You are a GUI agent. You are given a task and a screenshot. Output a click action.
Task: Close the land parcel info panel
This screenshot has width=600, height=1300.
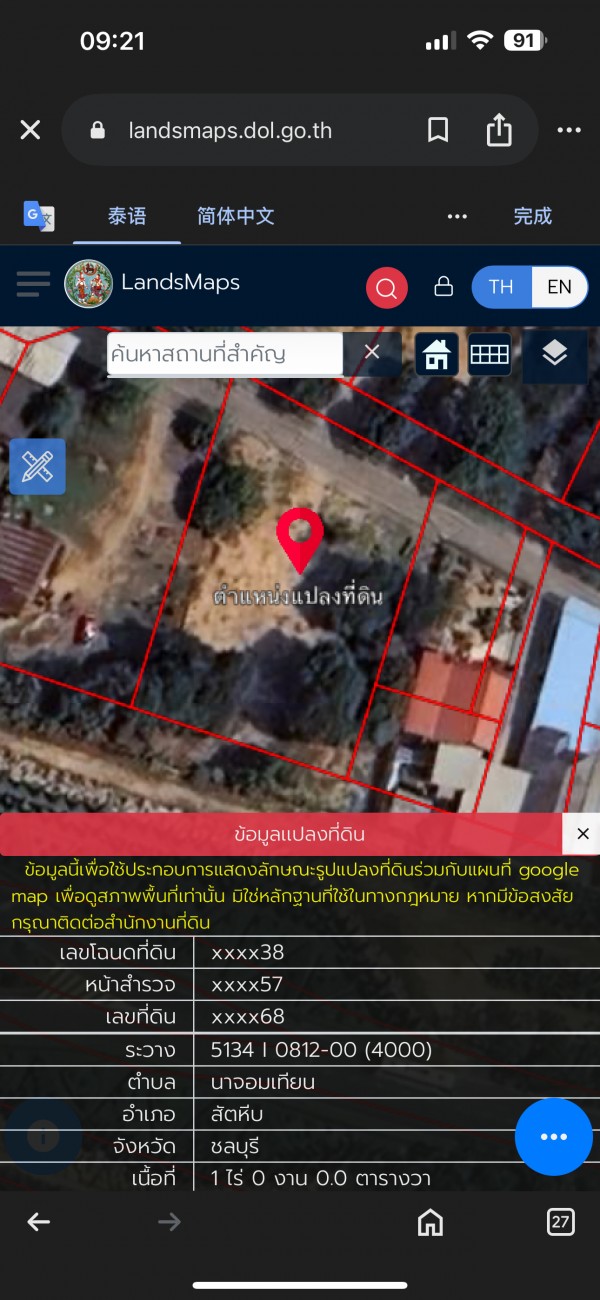point(582,833)
